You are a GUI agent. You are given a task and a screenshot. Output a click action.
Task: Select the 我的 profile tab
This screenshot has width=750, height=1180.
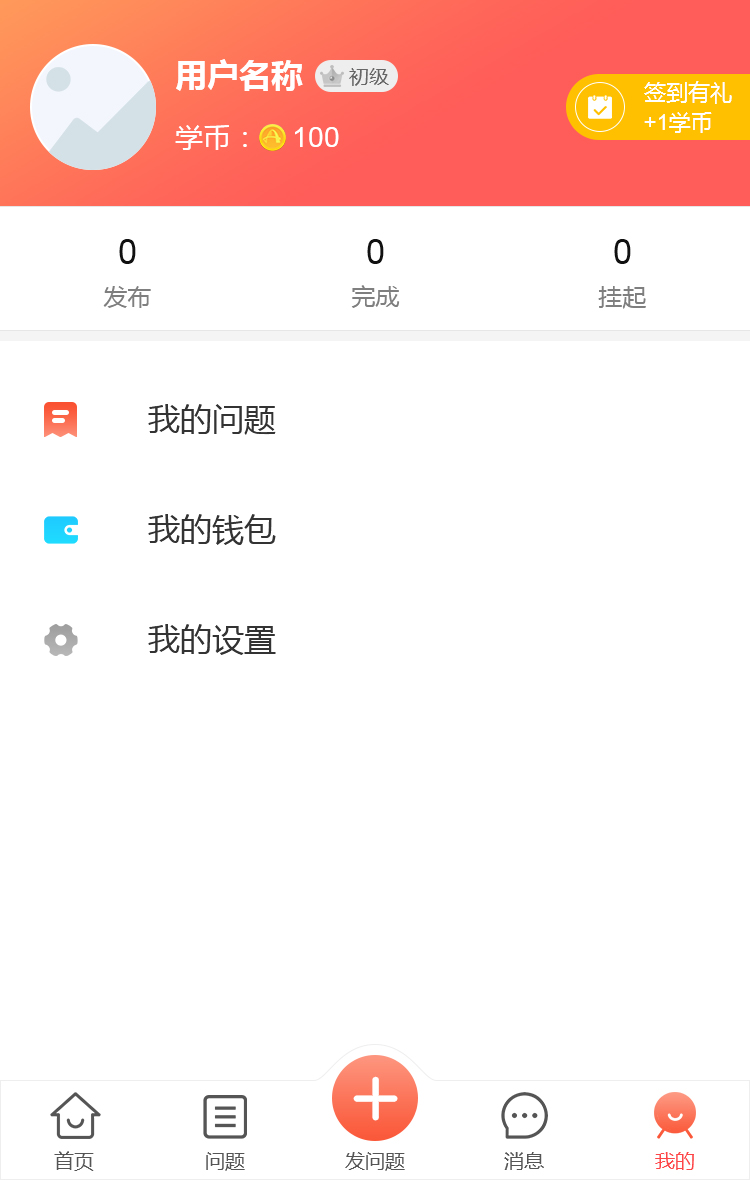click(674, 1130)
